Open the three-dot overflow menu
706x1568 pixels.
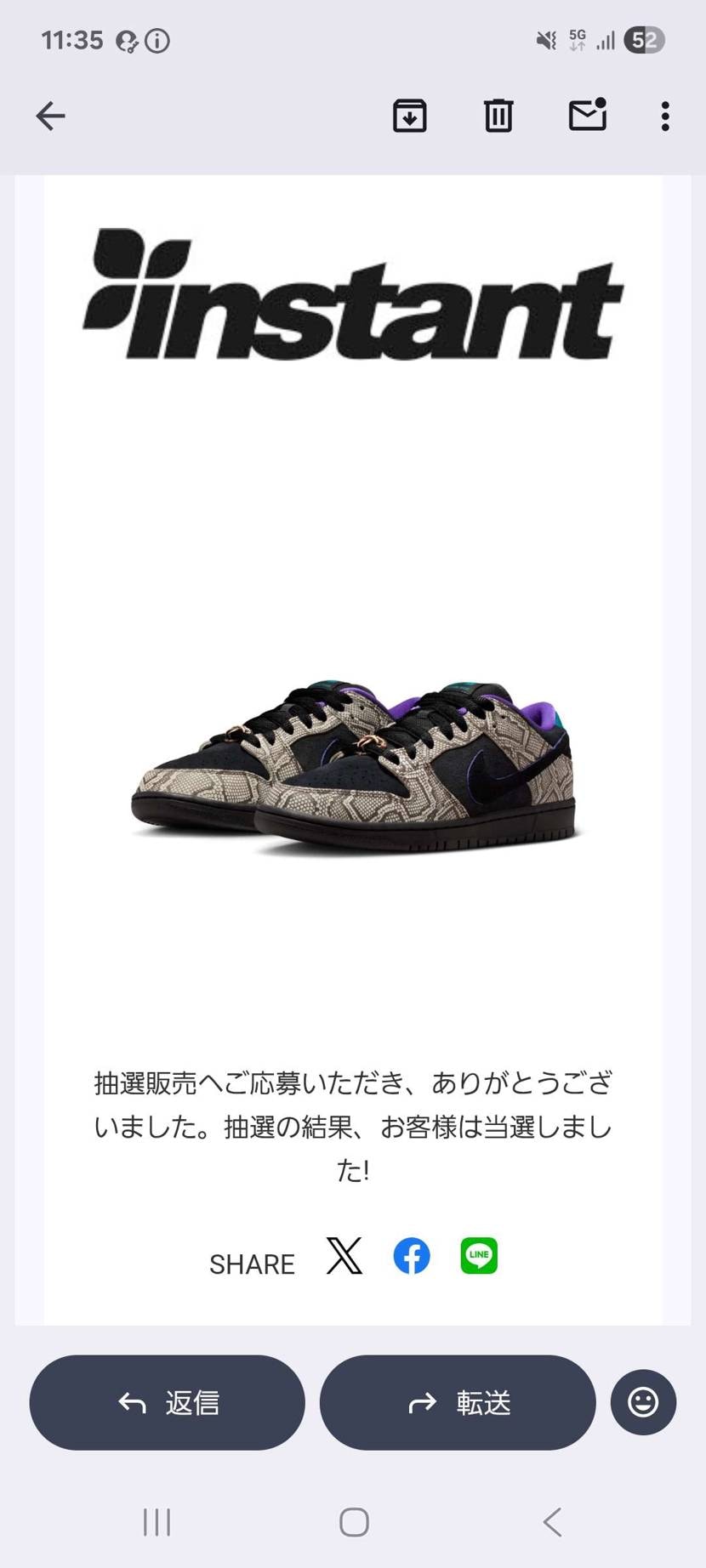tap(663, 116)
